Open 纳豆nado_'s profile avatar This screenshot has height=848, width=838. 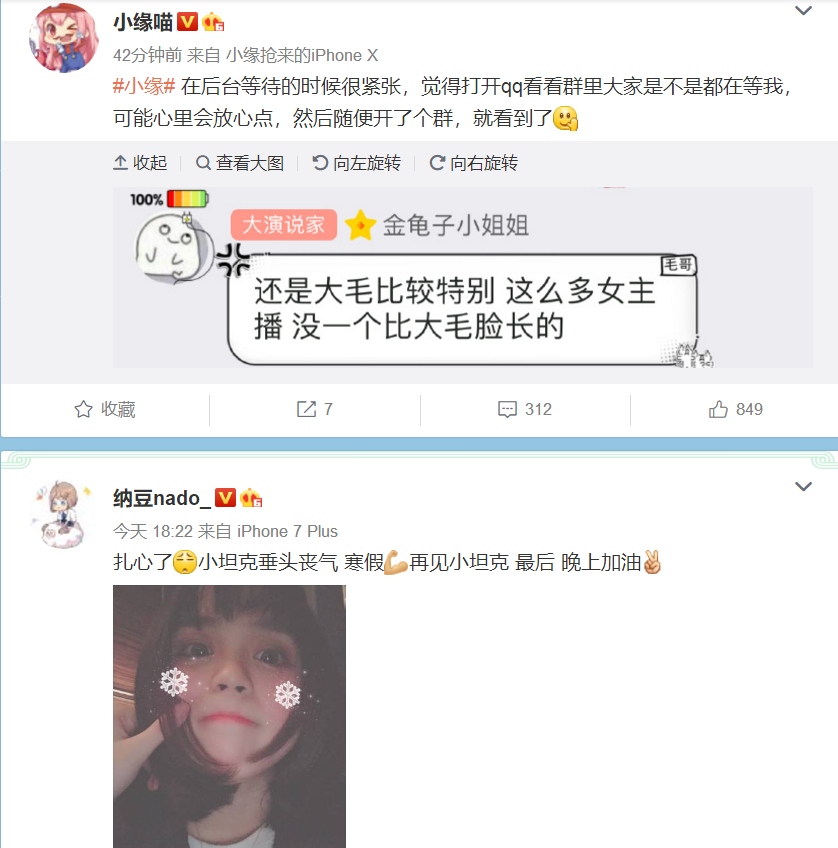(x=63, y=514)
